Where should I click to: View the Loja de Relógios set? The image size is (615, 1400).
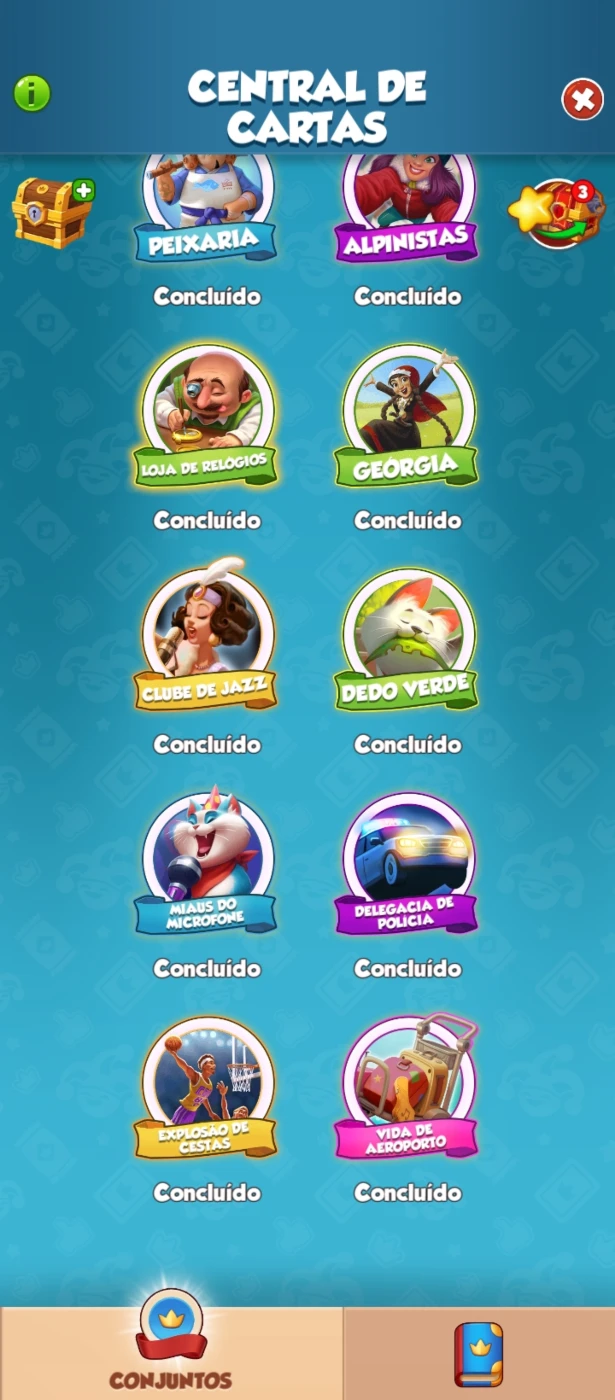(206, 416)
